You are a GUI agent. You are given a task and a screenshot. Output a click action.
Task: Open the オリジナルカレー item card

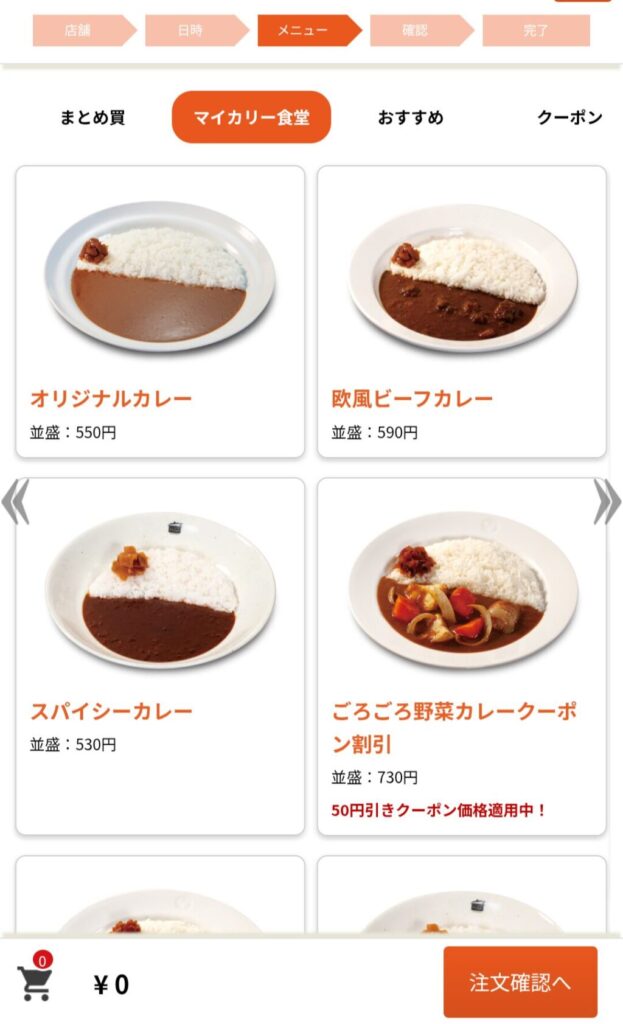click(x=160, y=312)
